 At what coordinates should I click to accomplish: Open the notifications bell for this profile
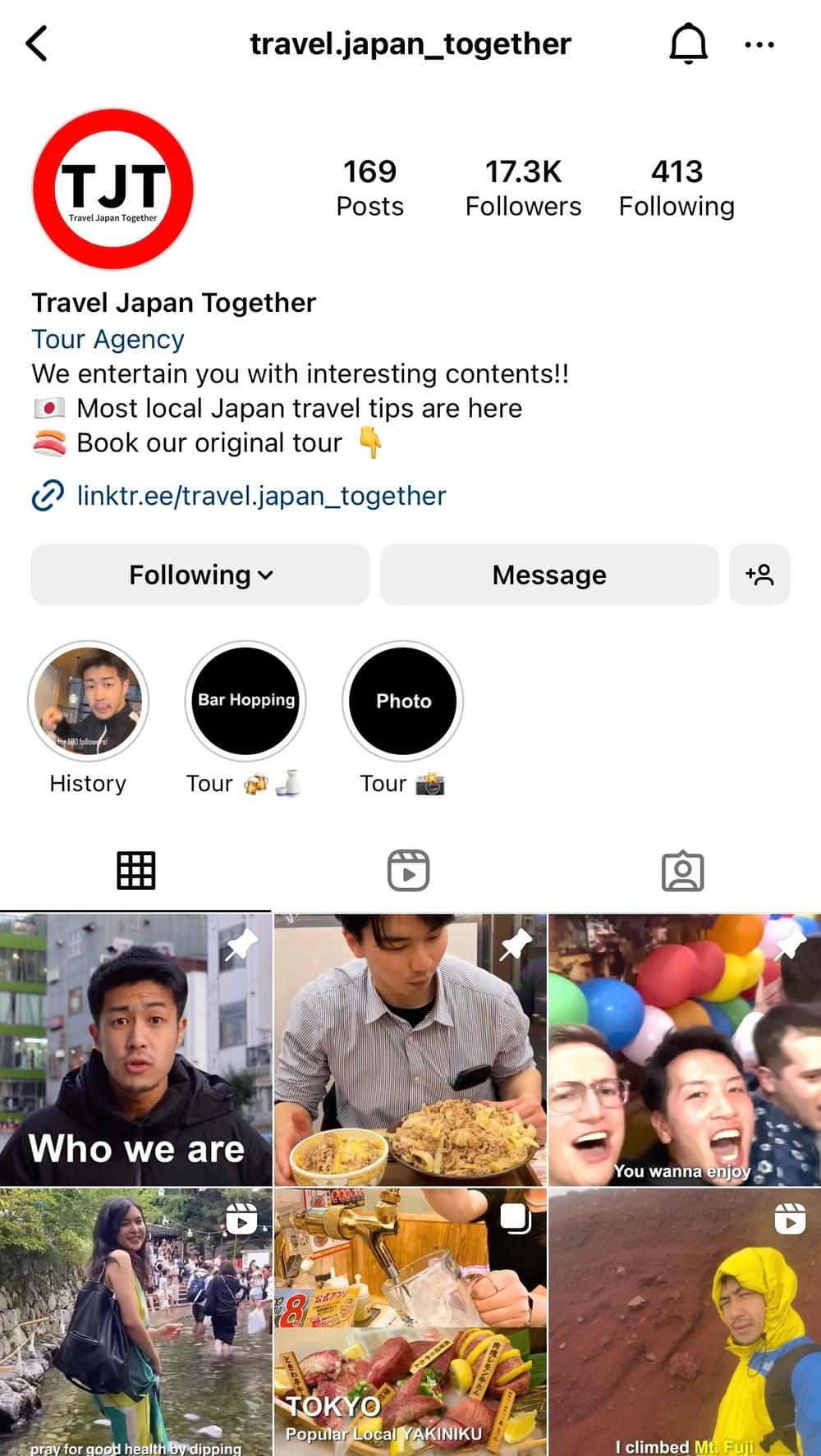point(687,43)
